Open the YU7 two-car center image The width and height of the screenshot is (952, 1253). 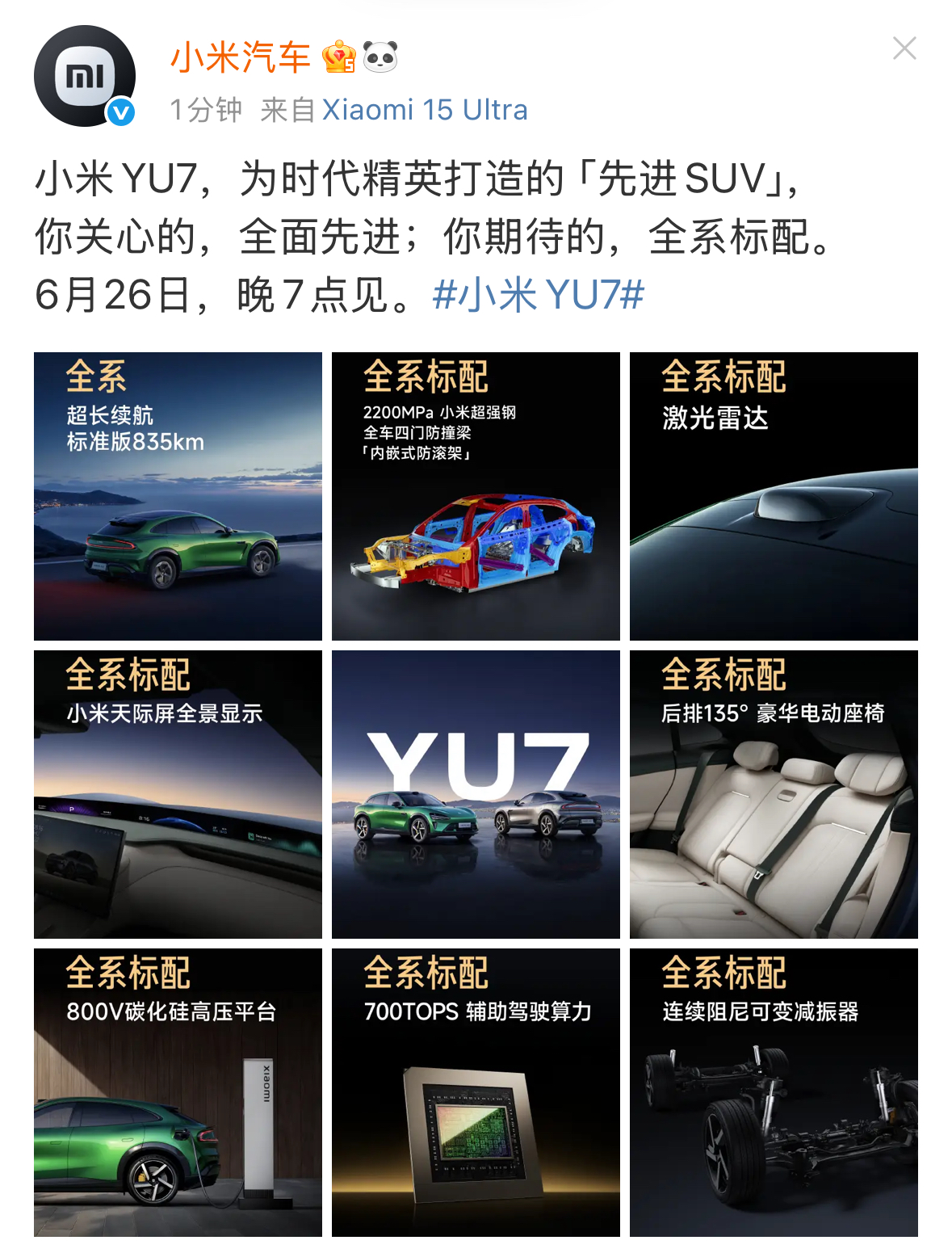tap(476, 794)
